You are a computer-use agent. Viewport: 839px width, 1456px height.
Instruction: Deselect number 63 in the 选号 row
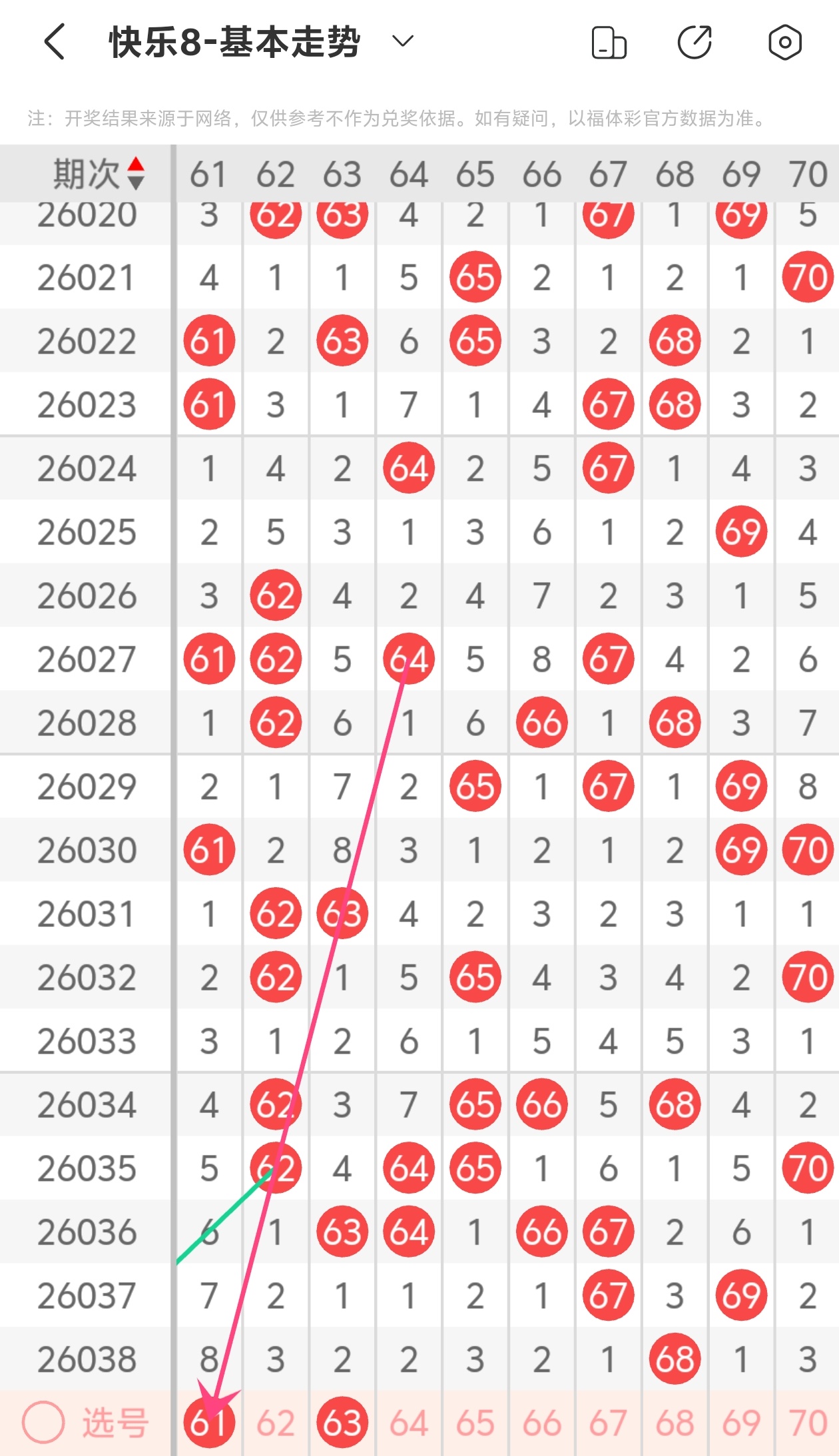pos(342,1423)
